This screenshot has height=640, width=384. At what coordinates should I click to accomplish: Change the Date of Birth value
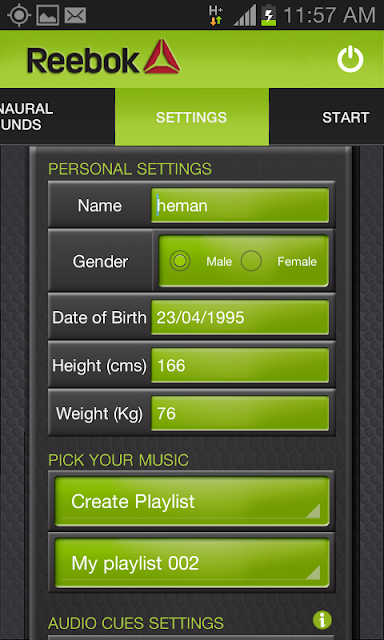click(240, 318)
